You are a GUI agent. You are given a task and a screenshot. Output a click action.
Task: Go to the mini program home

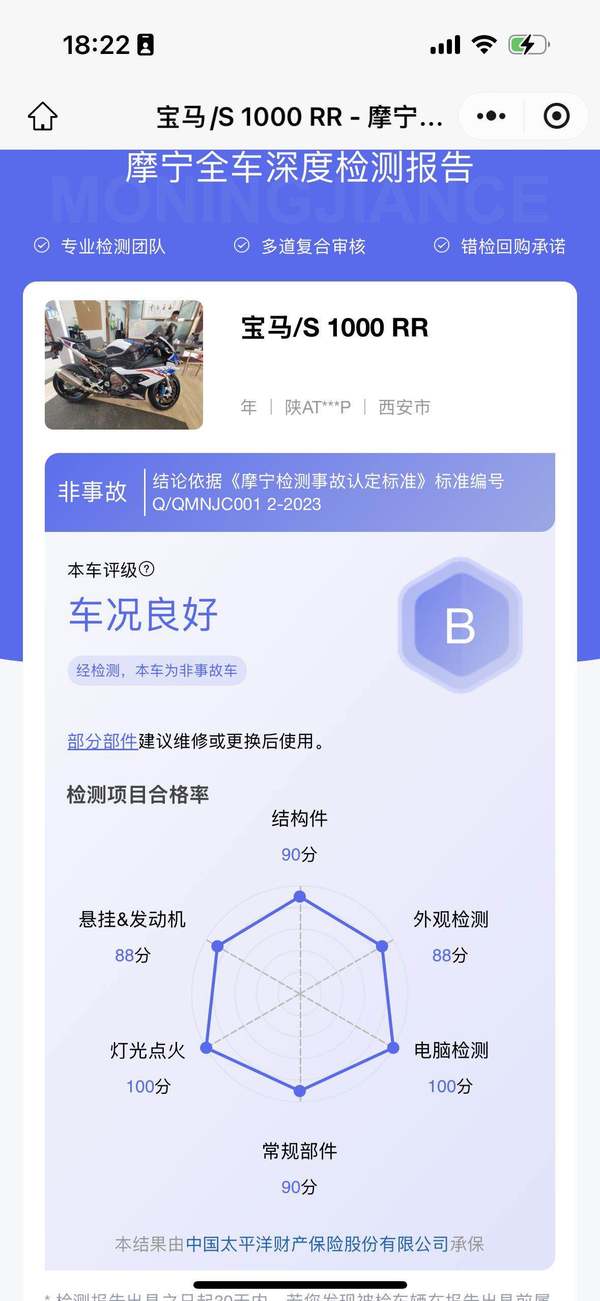click(42, 116)
